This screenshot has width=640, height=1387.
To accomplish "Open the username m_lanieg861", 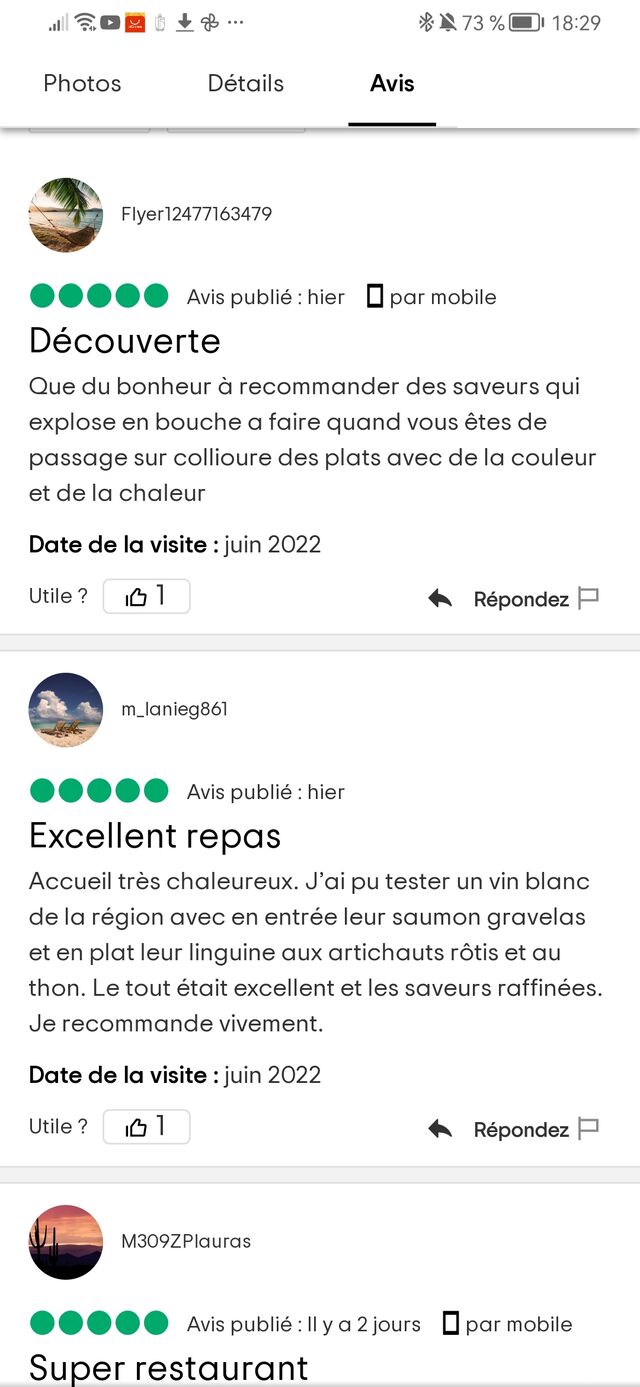I will [174, 709].
